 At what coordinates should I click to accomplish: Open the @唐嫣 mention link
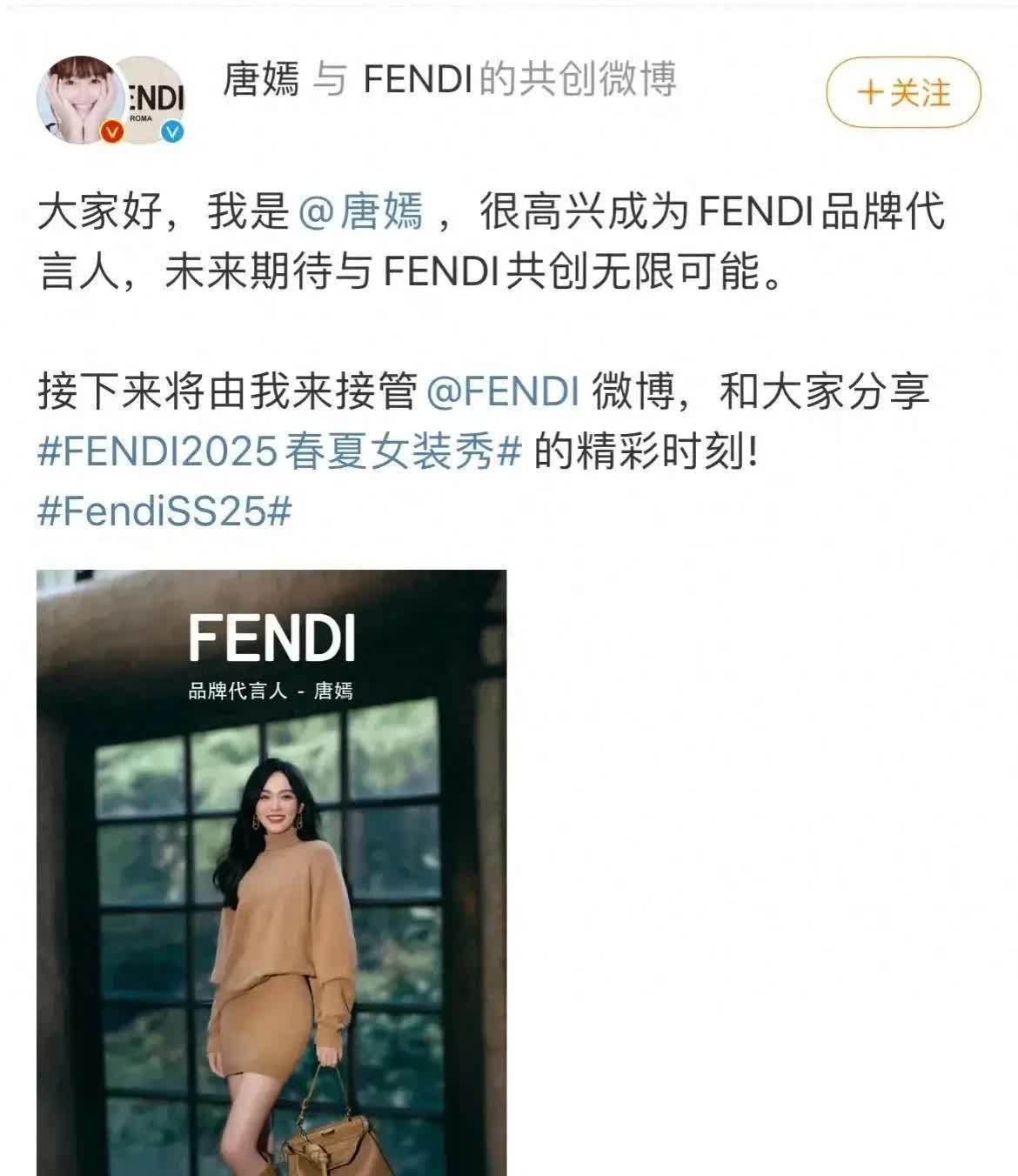click(360, 212)
